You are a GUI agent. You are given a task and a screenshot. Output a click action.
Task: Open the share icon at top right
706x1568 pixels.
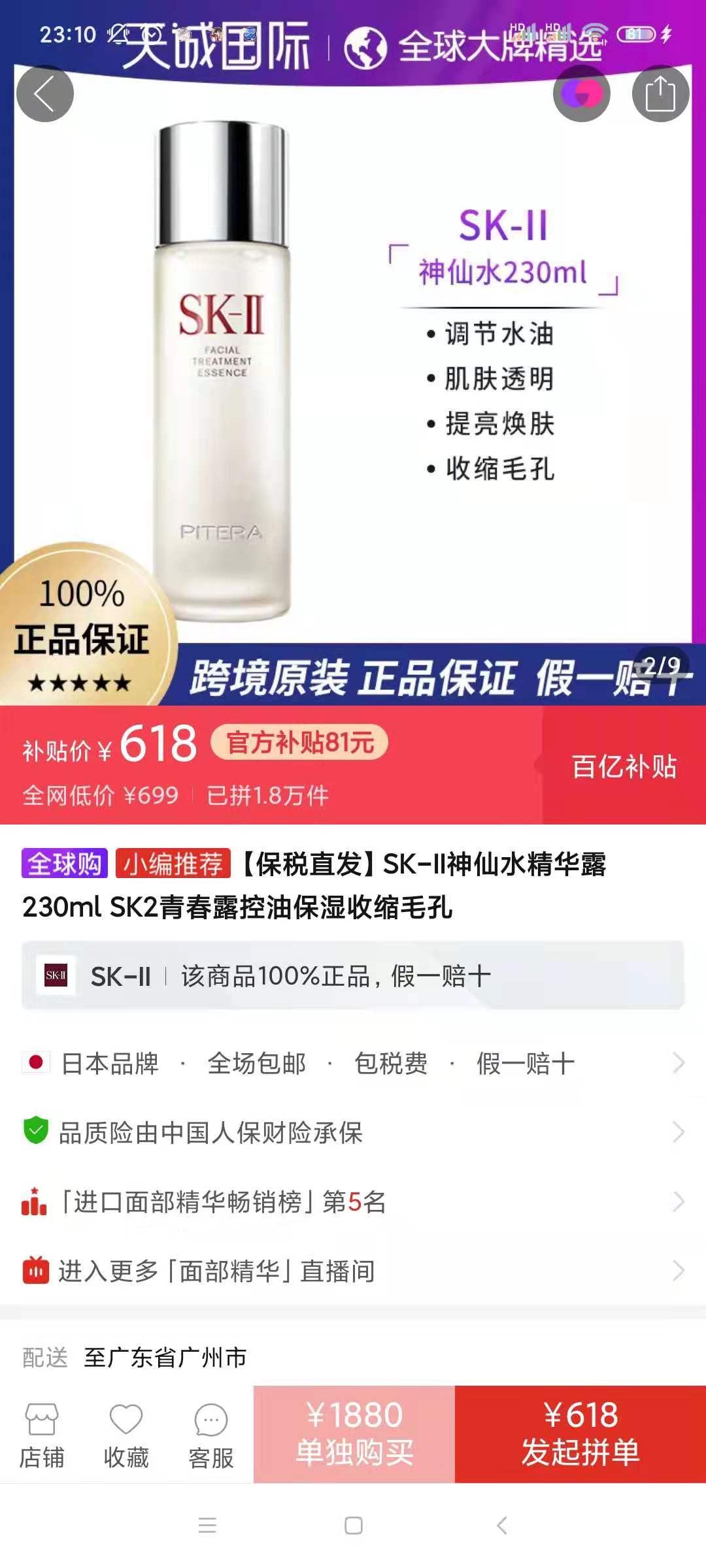pyautogui.click(x=662, y=93)
